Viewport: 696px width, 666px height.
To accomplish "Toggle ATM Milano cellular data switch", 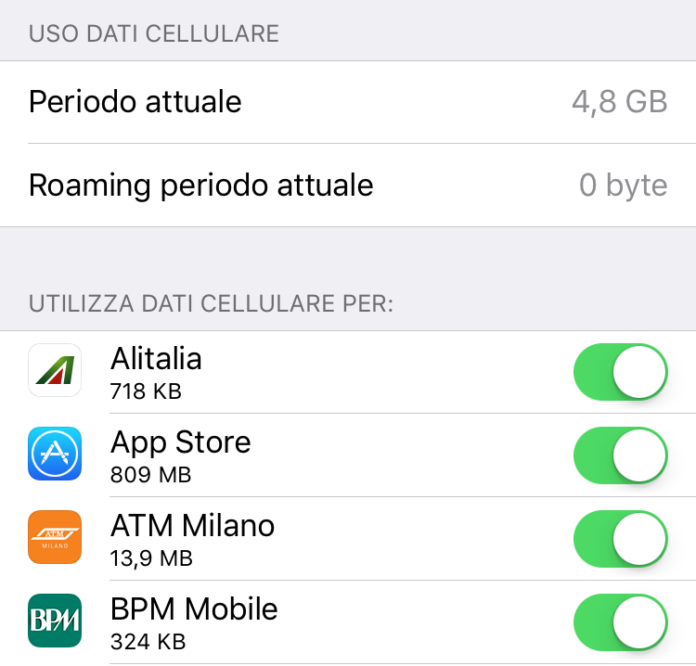I will [620, 539].
